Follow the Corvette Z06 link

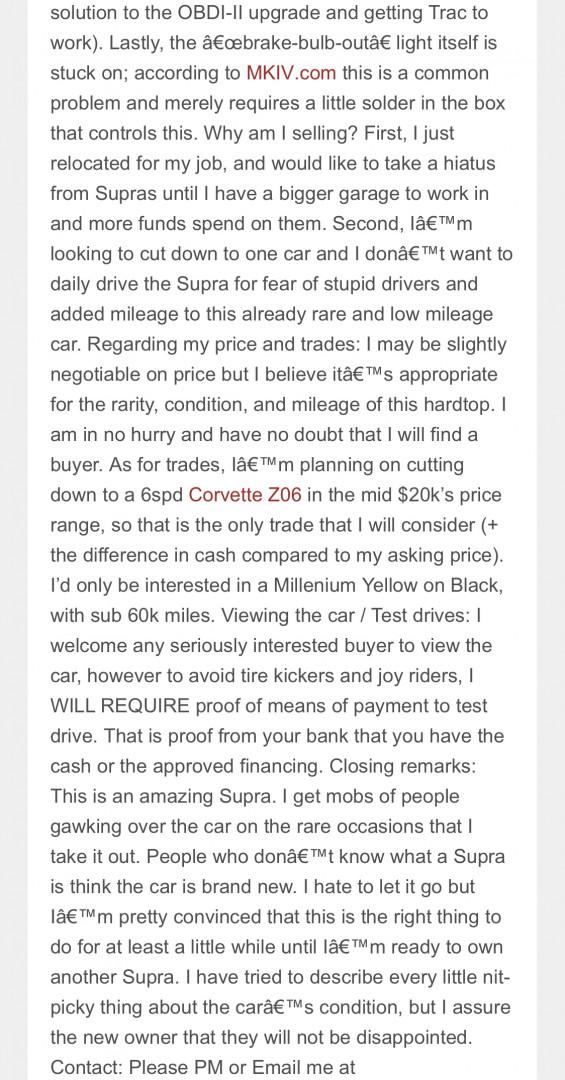tap(245, 495)
